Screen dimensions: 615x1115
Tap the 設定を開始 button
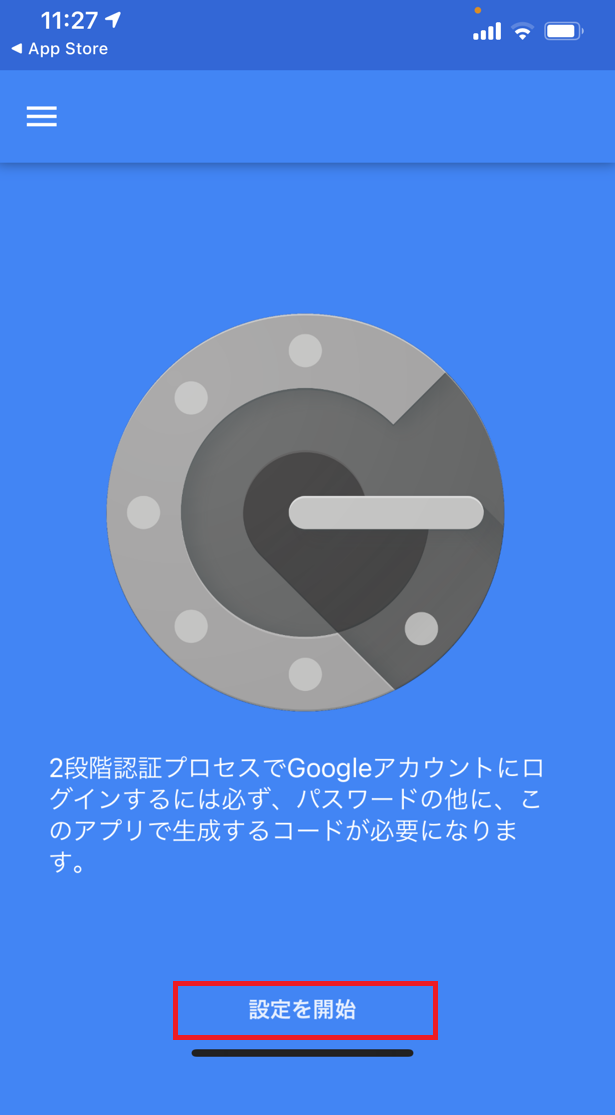click(x=304, y=1010)
